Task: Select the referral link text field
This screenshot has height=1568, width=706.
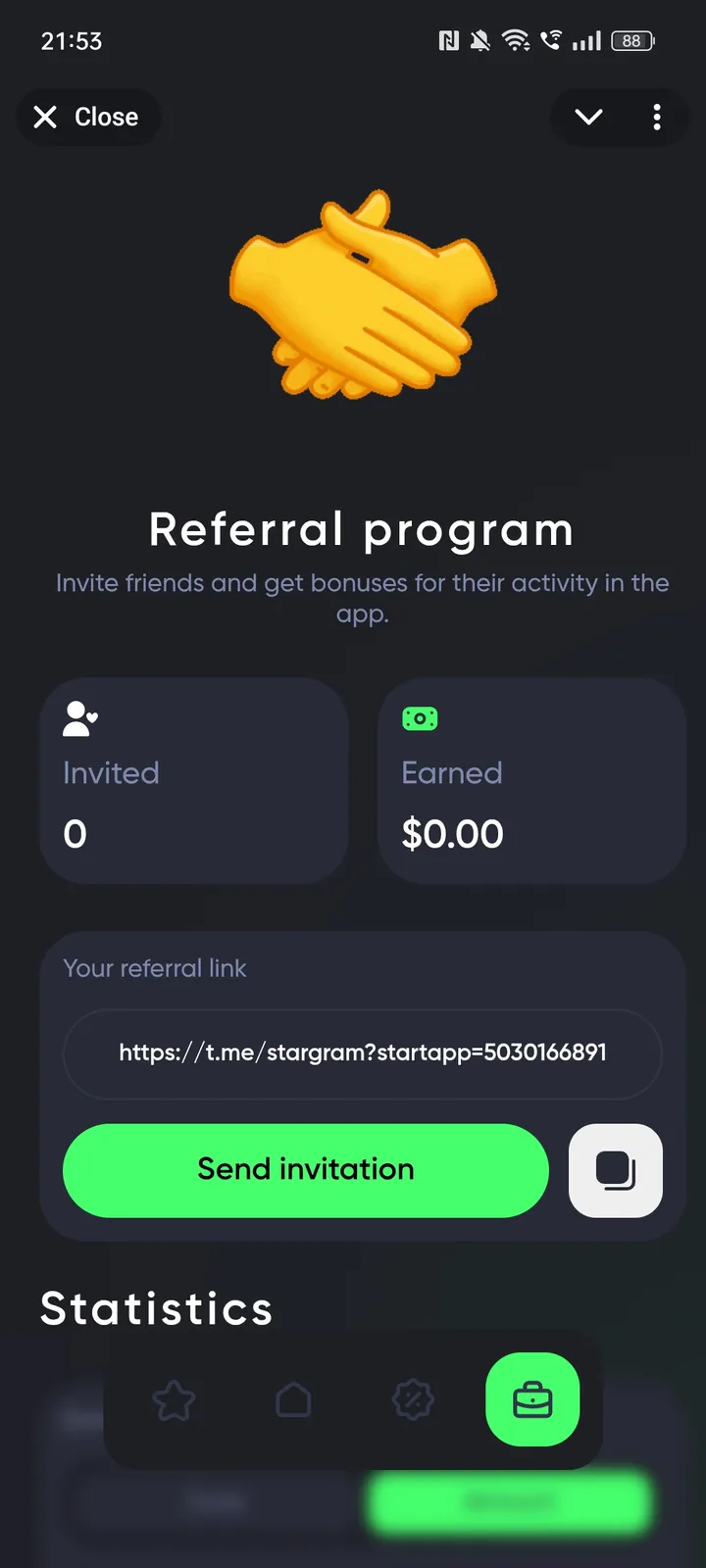Action: tap(362, 1053)
